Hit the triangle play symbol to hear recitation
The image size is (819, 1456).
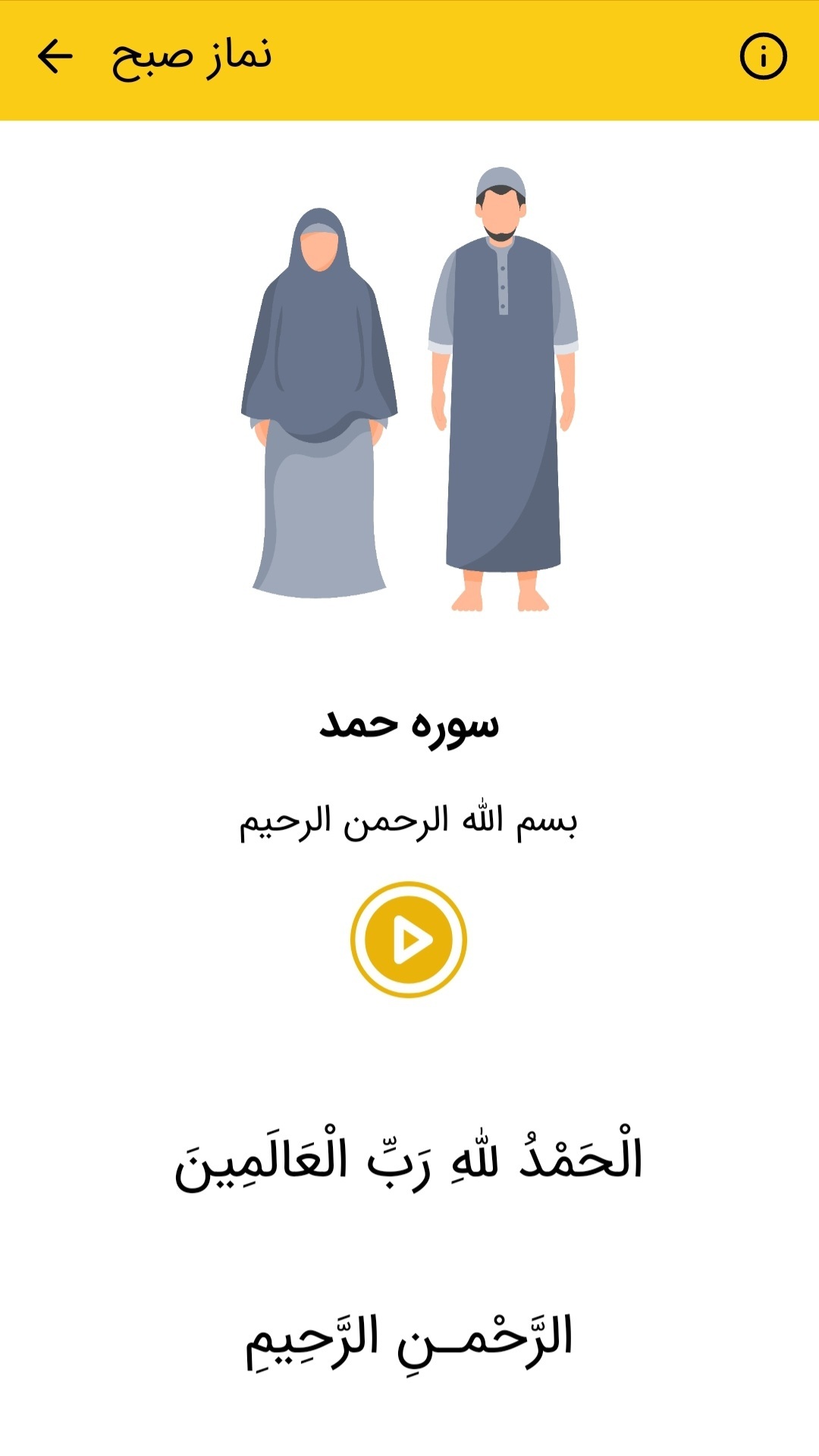pyautogui.click(x=409, y=938)
